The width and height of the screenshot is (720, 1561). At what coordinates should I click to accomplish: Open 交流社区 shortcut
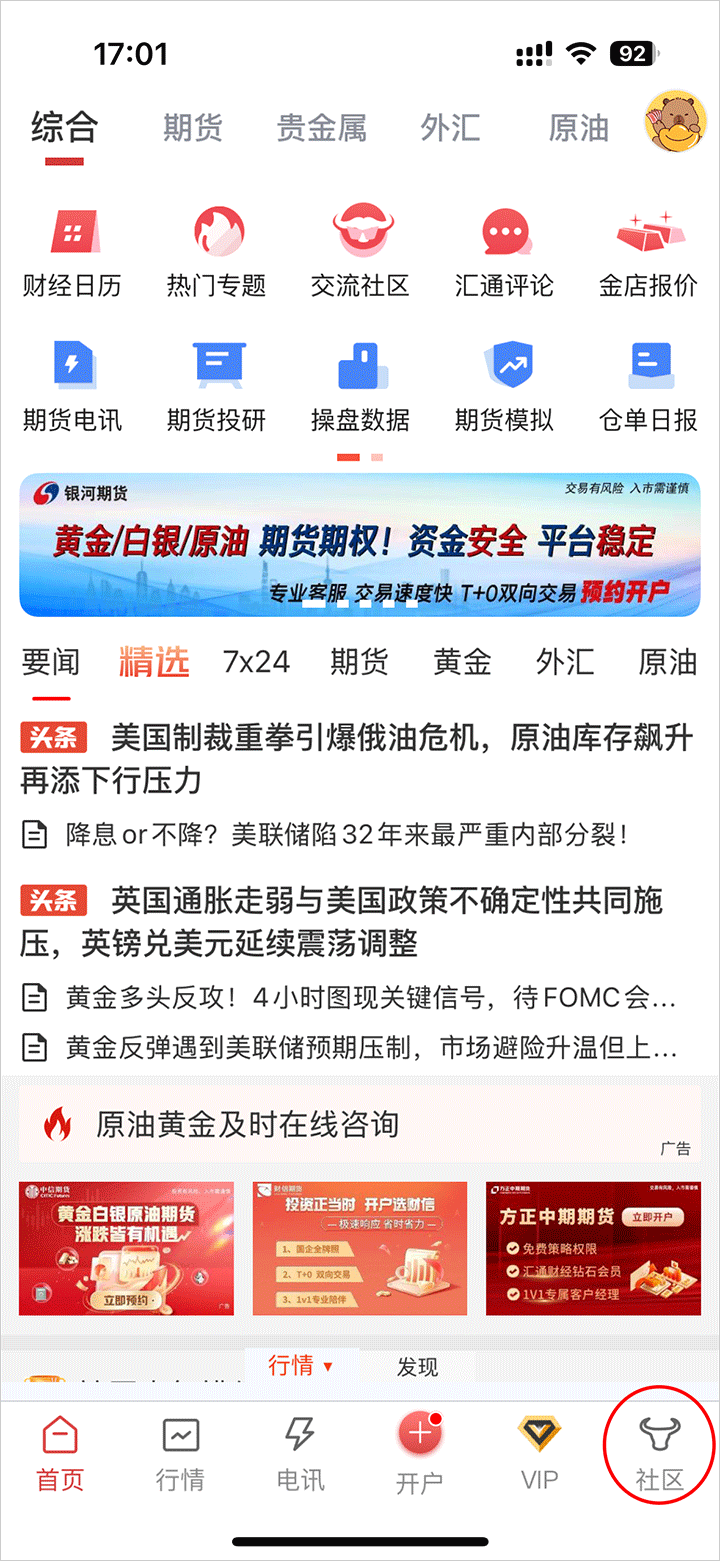[360, 253]
